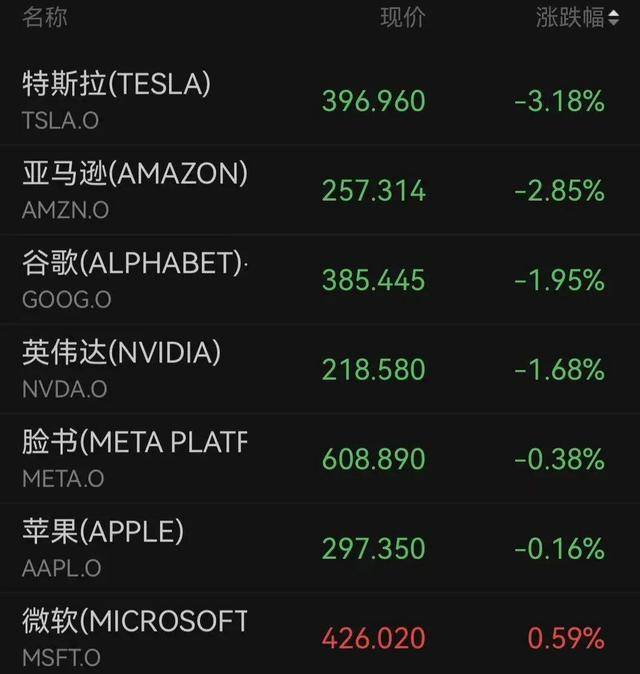Open the Alphabet GOOG.O stock row
Viewport: 640px width, 674px height.
tap(320, 279)
